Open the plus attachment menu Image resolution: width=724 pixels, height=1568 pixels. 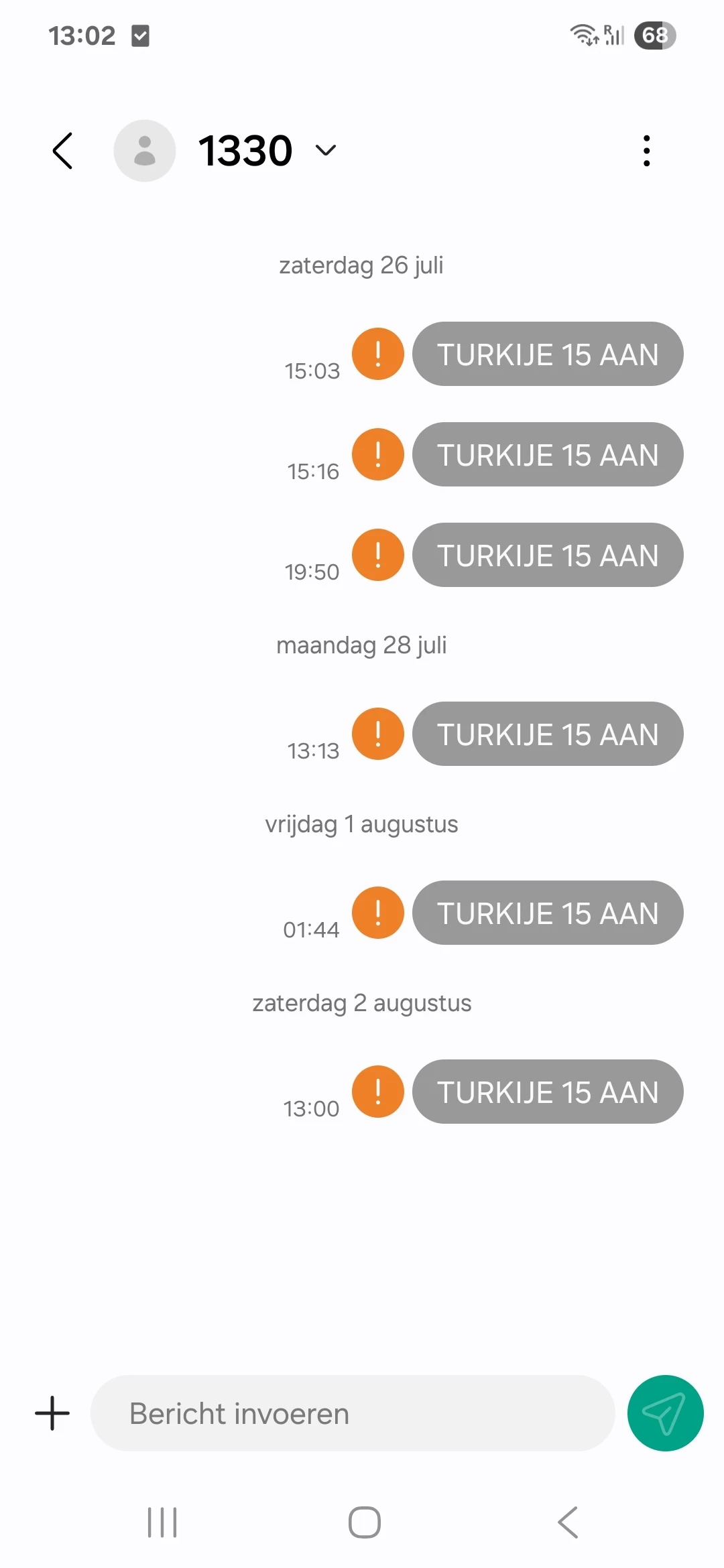pos(52,1413)
